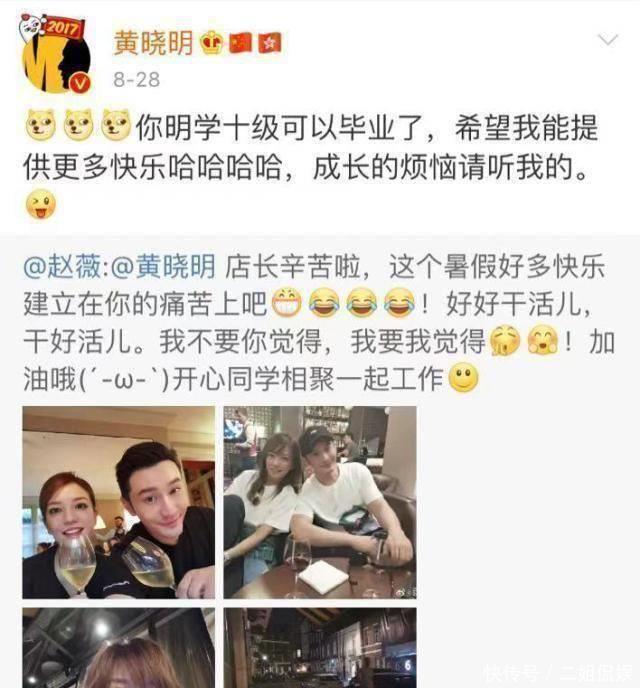The height and width of the screenshot is (688, 640).
Task: Open the bottom-right night street photo
Action: coord(319,647)
